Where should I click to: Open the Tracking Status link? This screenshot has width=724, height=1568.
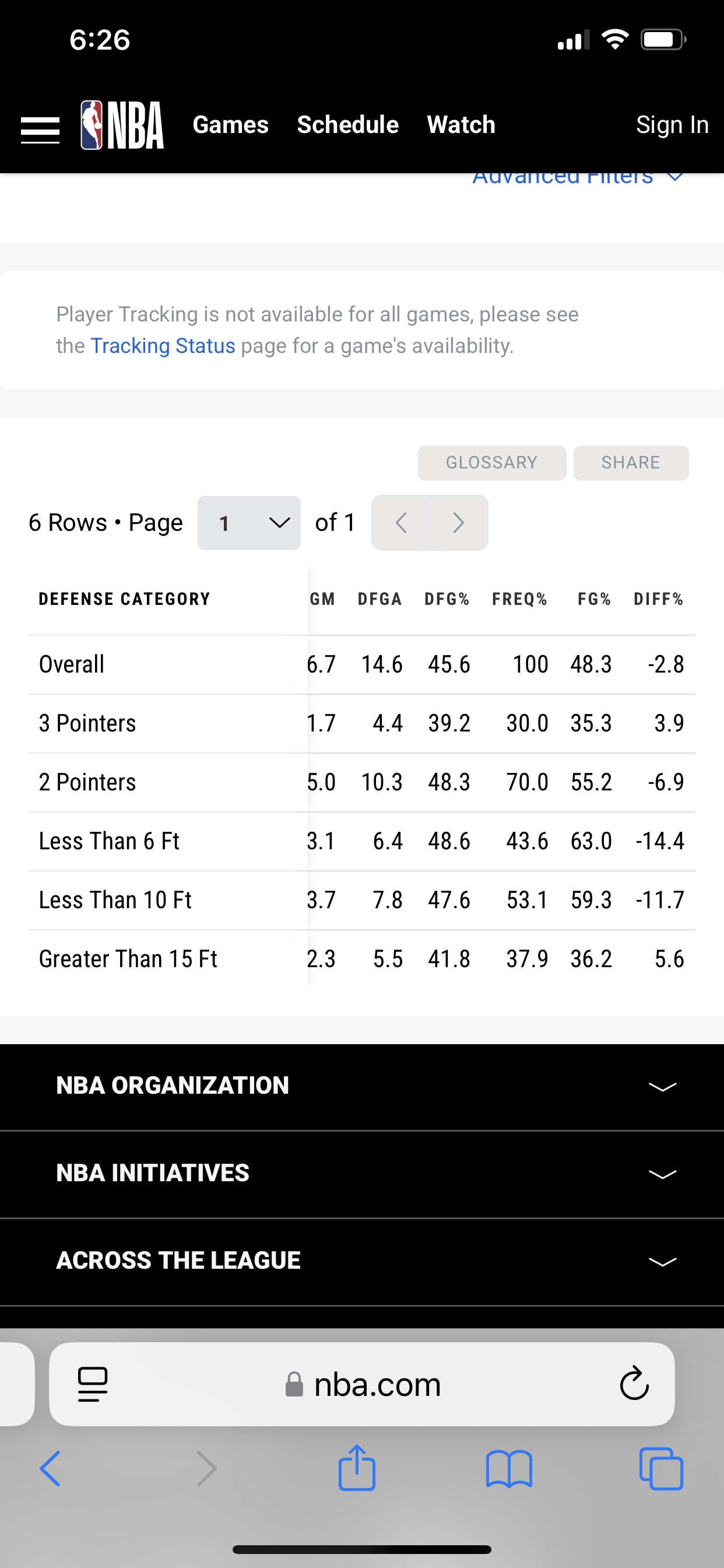click(x=163, y=346)
